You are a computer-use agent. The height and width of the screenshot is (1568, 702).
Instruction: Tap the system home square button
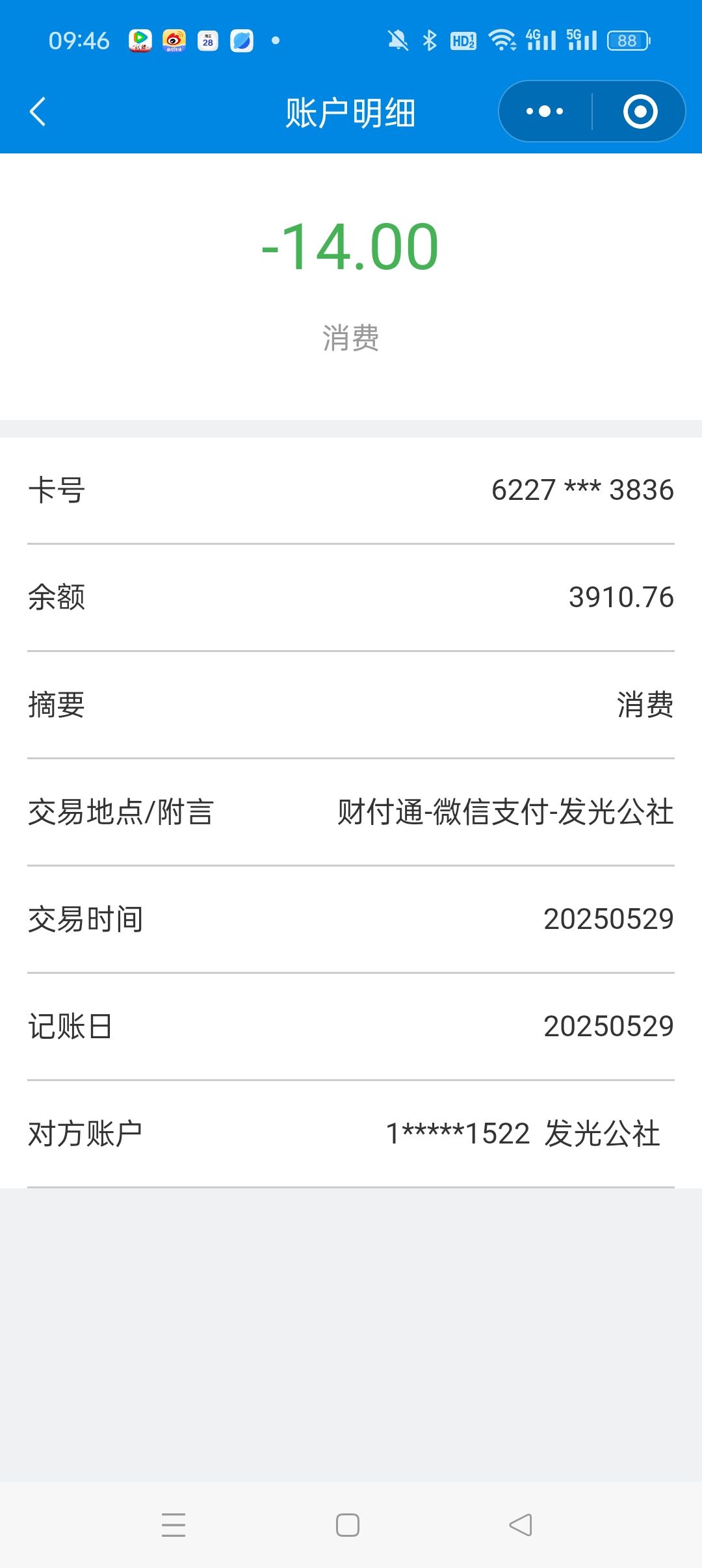coord(348,1525)
